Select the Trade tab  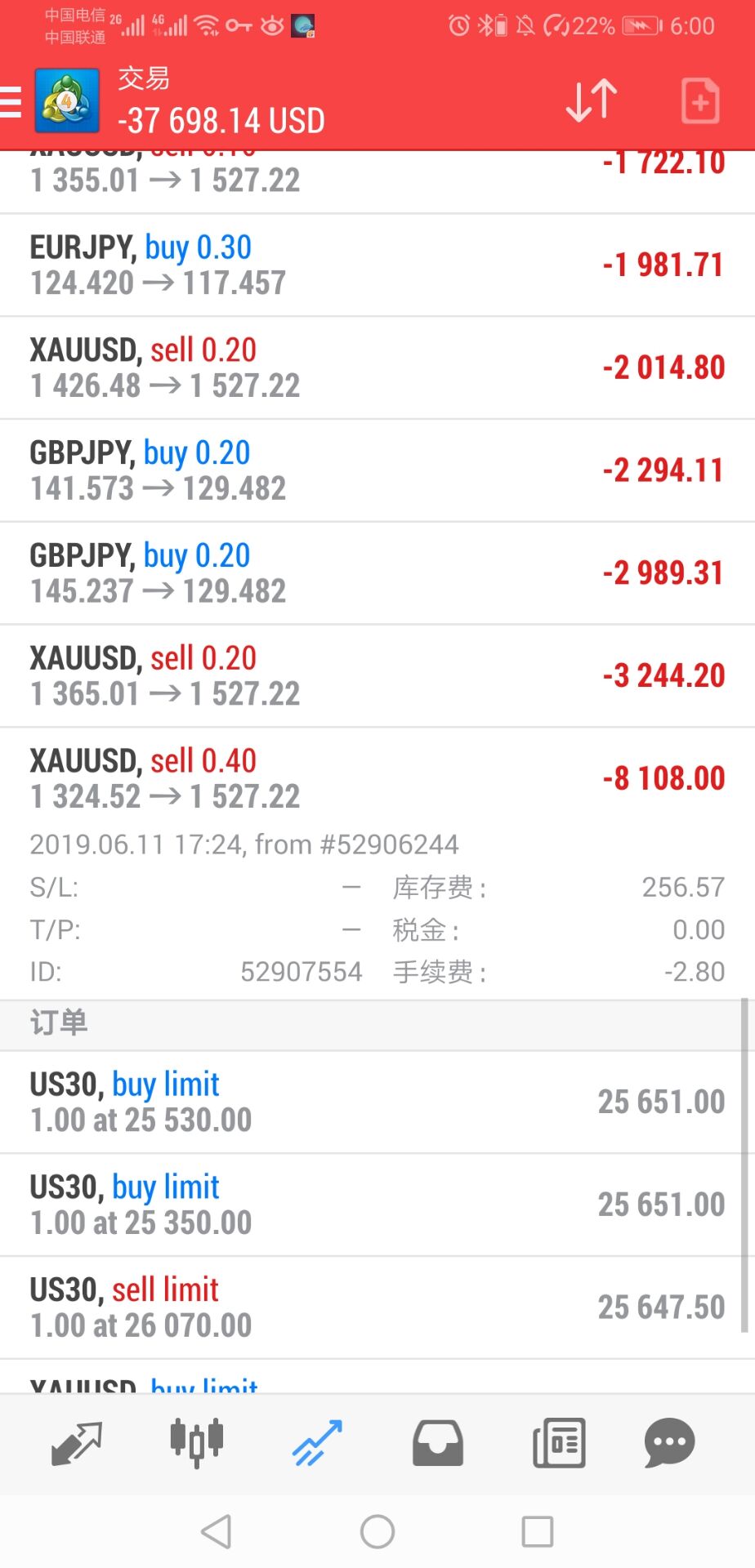pyautogui.click(x=317, y=1443)
